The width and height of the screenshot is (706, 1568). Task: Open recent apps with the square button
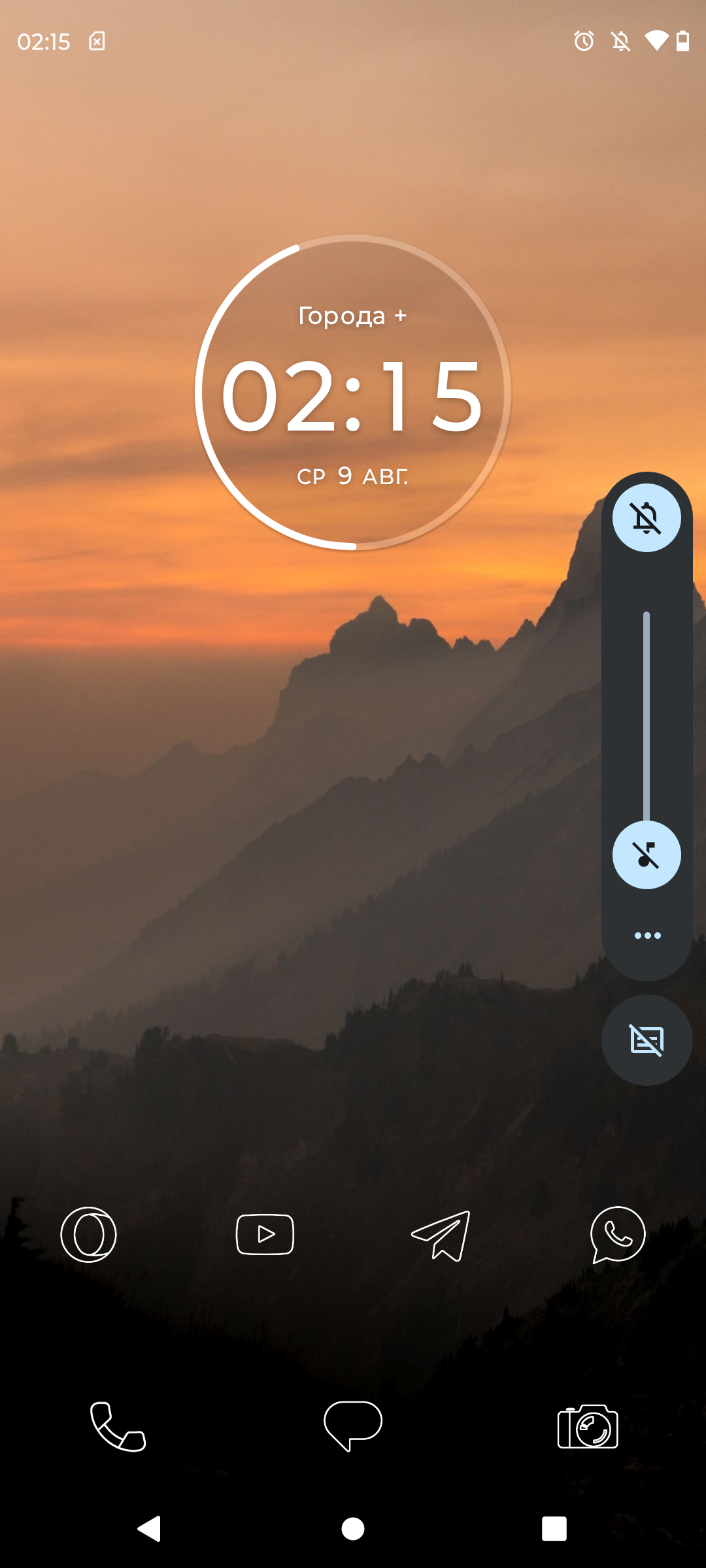[554, 1529]
